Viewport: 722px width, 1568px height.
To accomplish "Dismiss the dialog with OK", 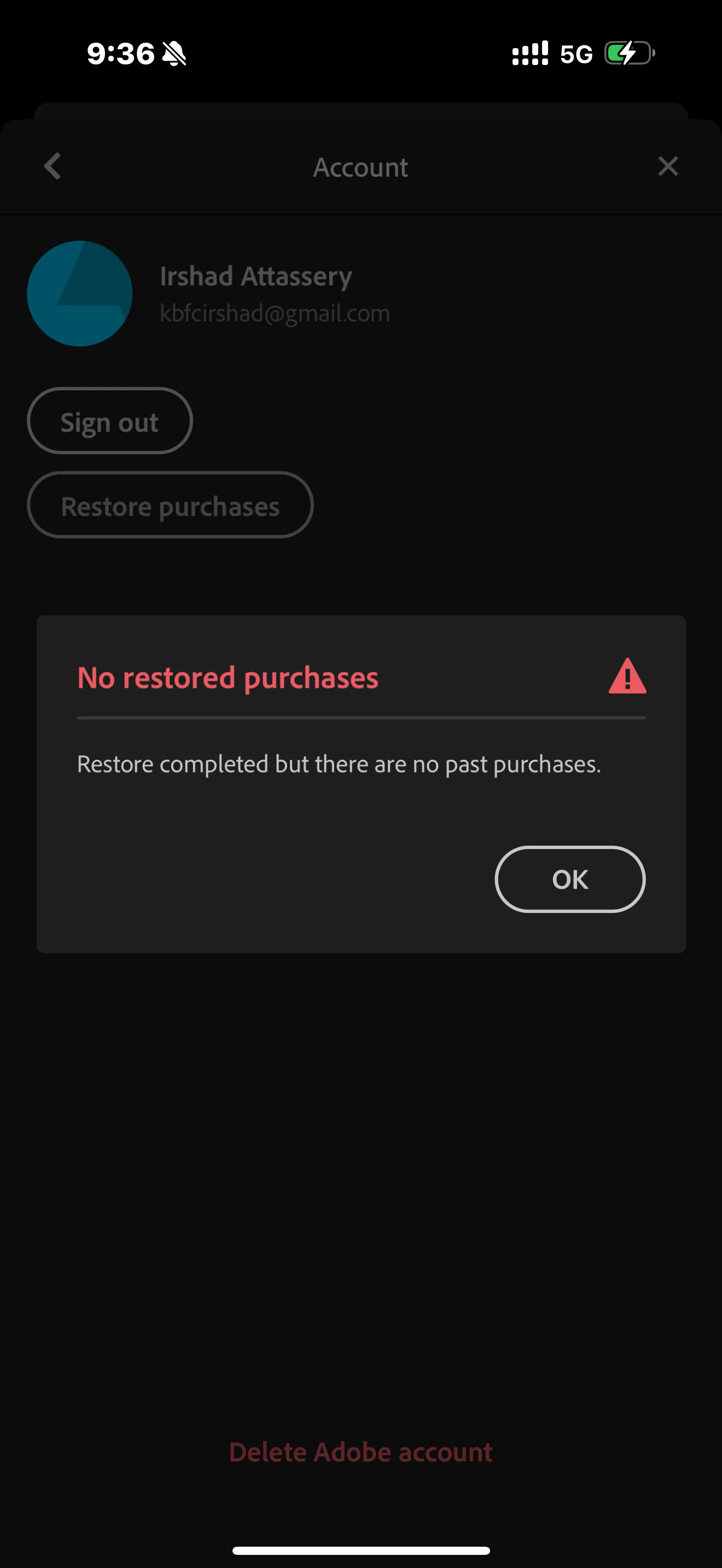I will [569, 879].
